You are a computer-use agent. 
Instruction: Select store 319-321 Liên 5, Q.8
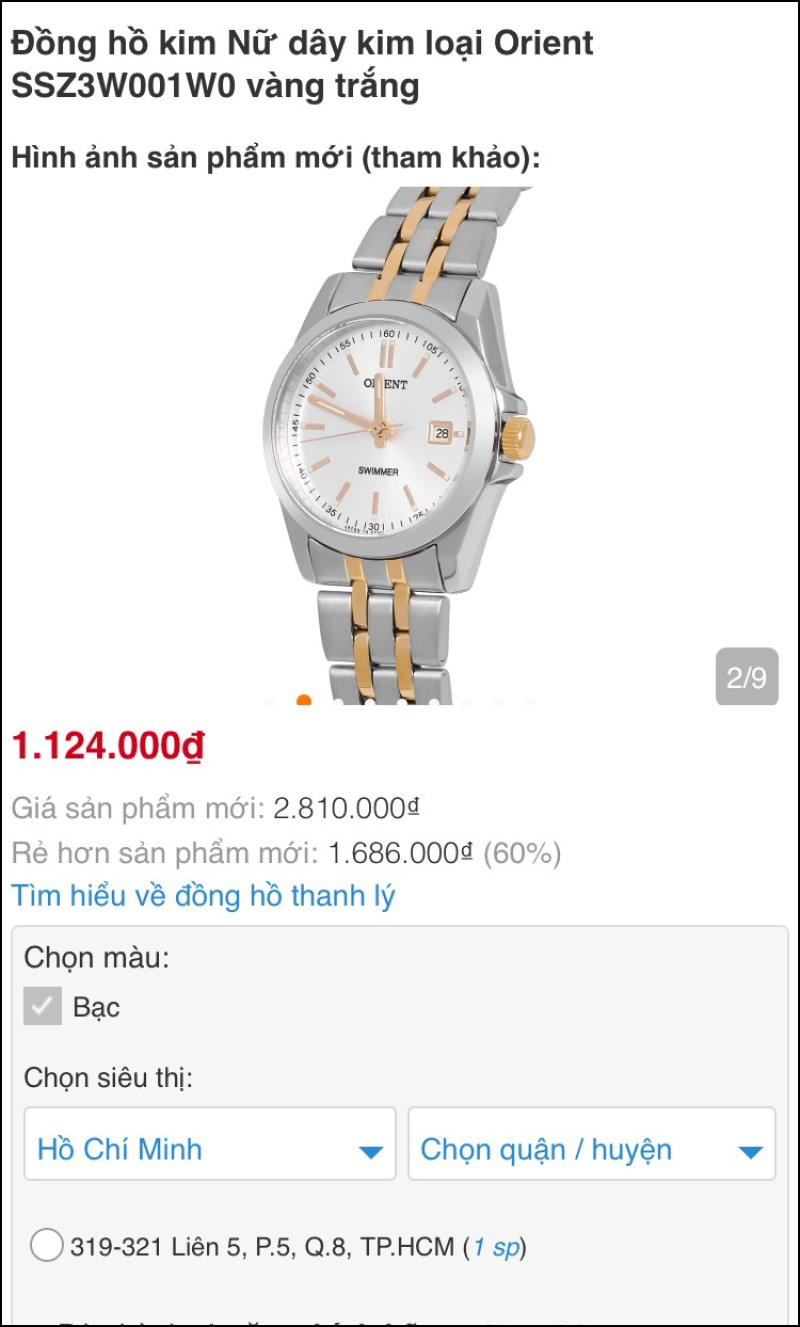(x=47, y=1246)
